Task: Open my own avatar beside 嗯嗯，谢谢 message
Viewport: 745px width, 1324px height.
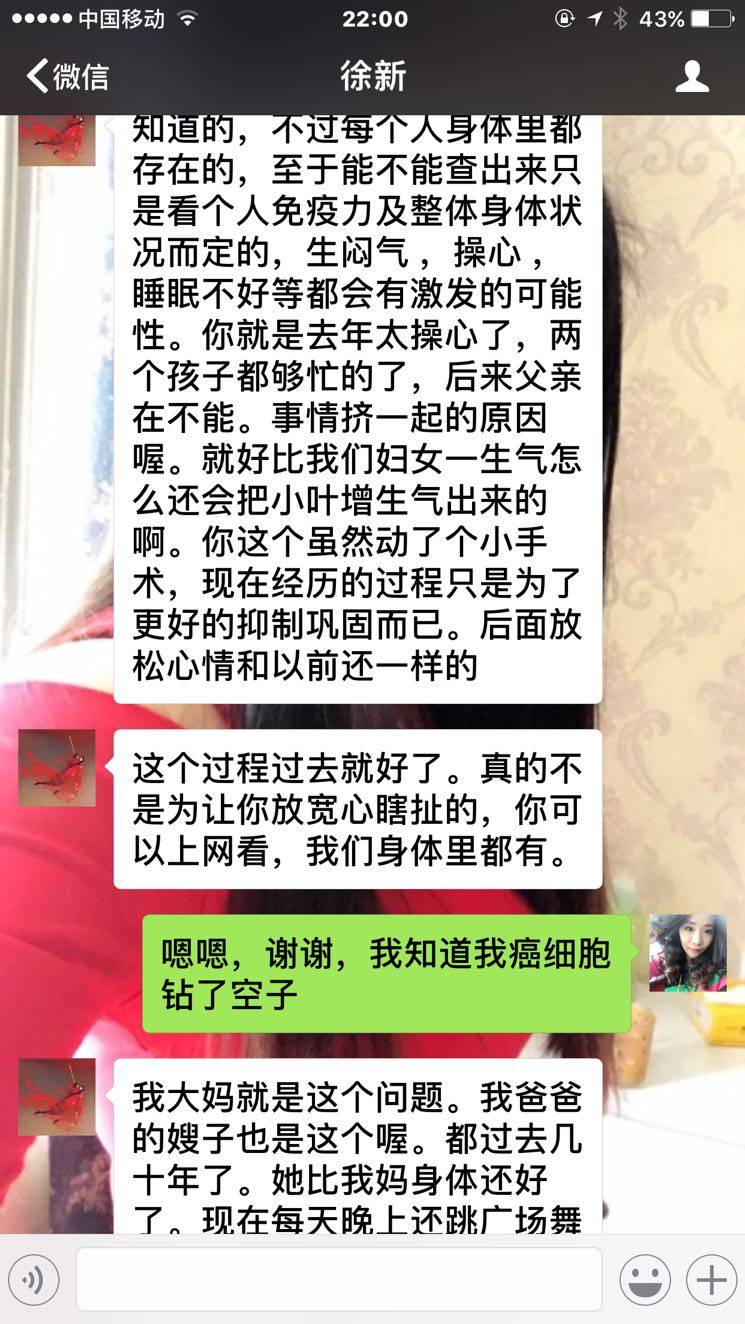Action: tap(687, 952)
